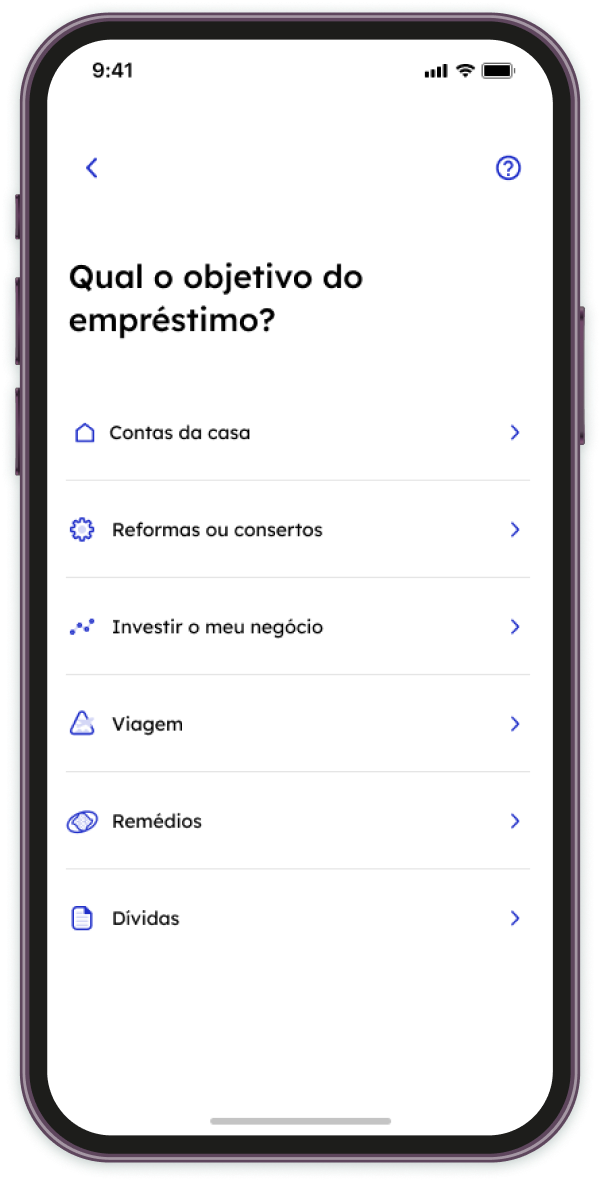Open the Dívidas option
This screenshot has width=601, height=1181.
[x=298, y=918]
